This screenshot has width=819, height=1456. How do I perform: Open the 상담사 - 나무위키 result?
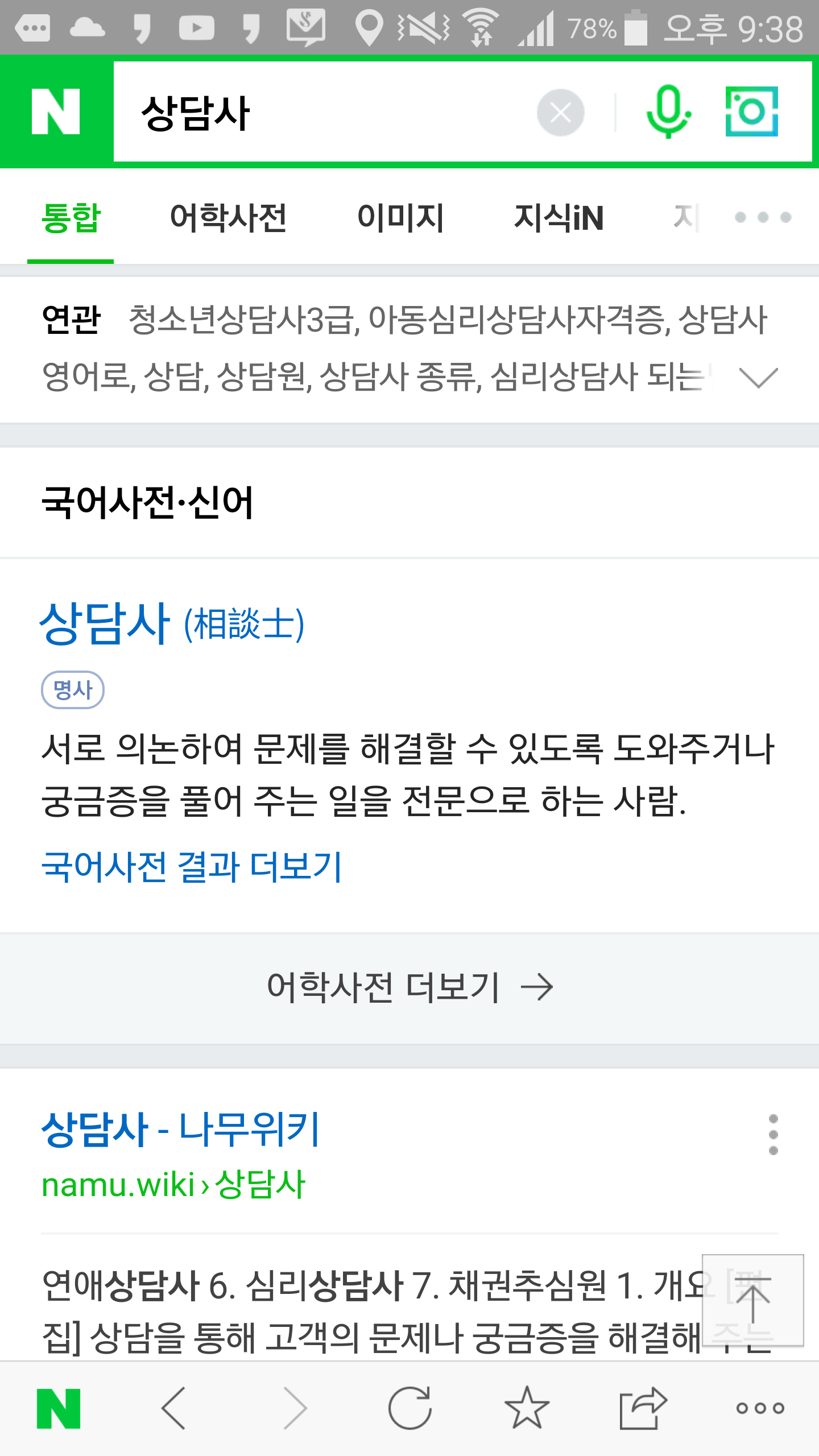181,1130
